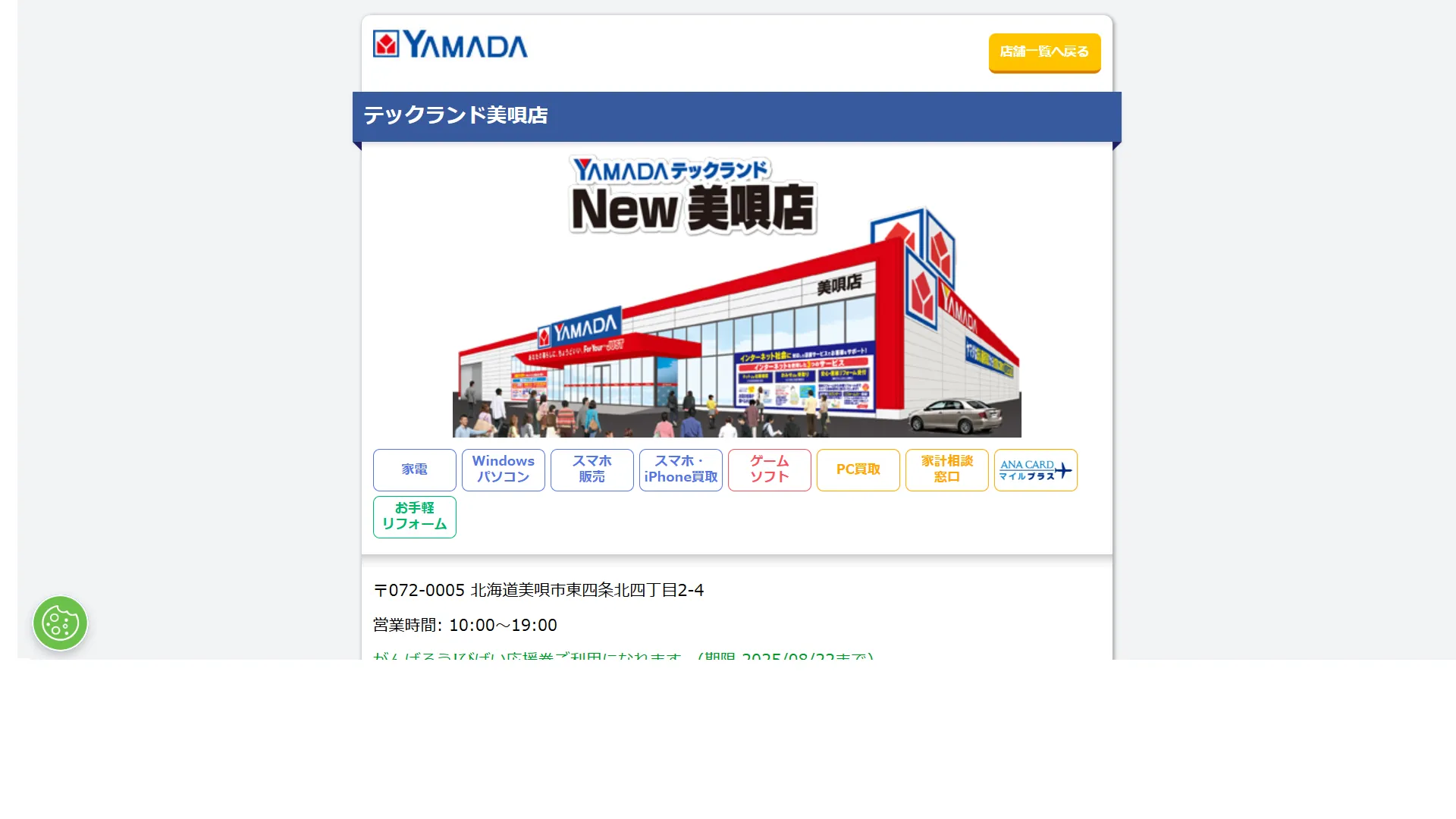Open the PC買取 service
The width and height of the screenshot is (1456, 819).
pos(858,469)
